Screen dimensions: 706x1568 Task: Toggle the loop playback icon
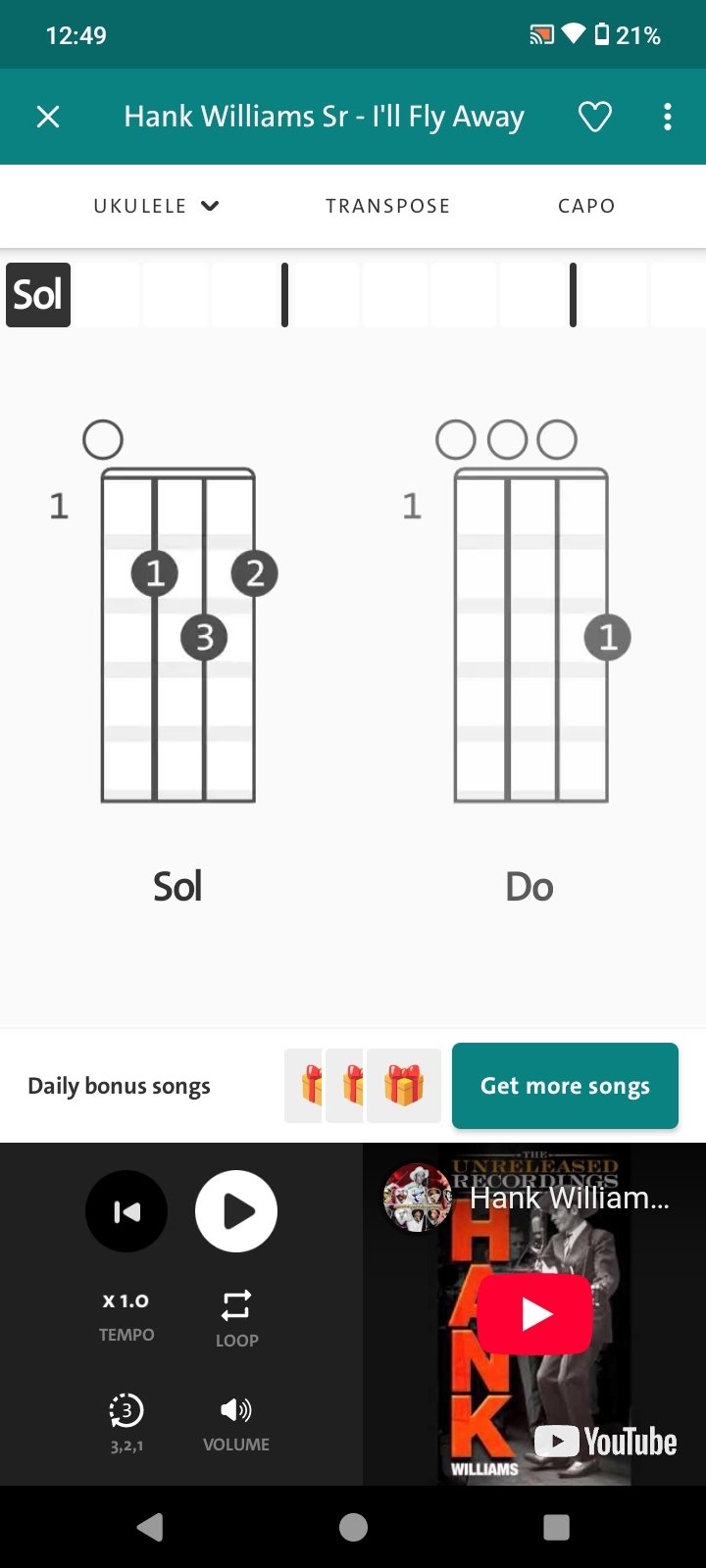click(235, 1305)
